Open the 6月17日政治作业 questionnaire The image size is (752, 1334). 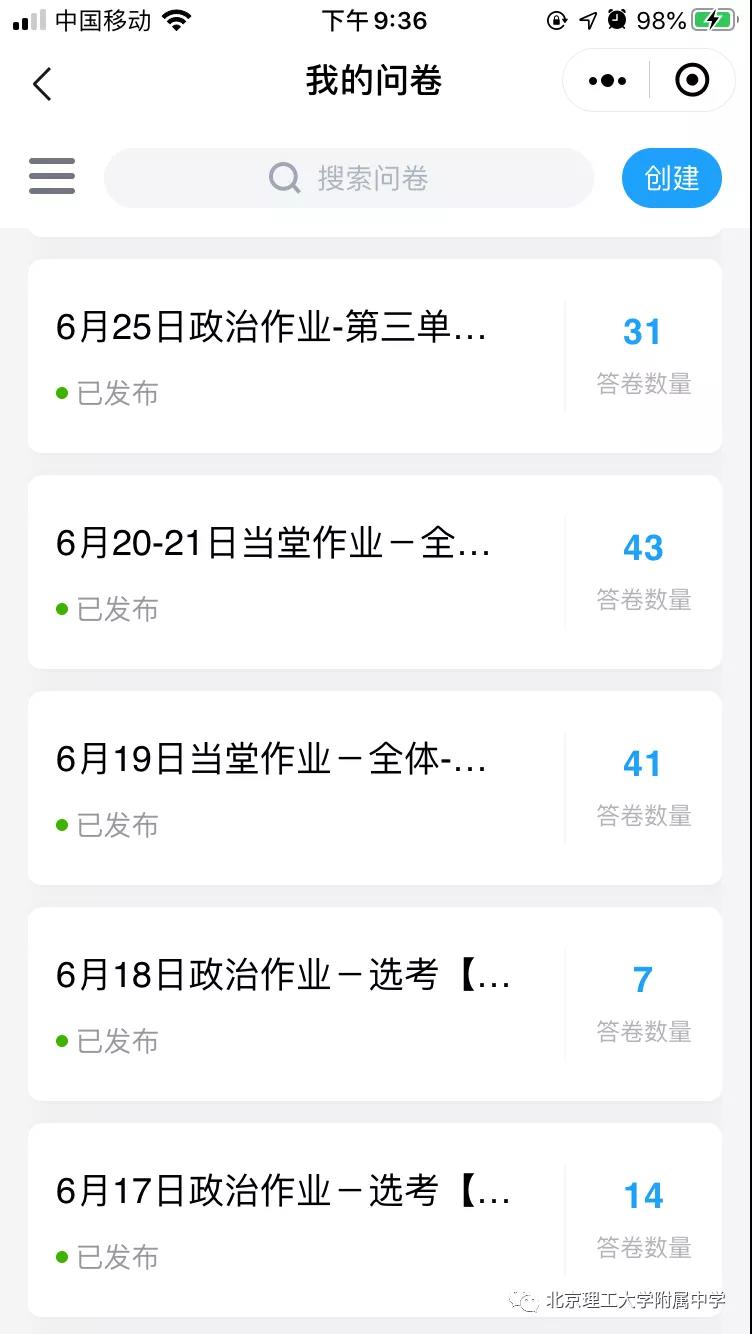pos(375,1220)
